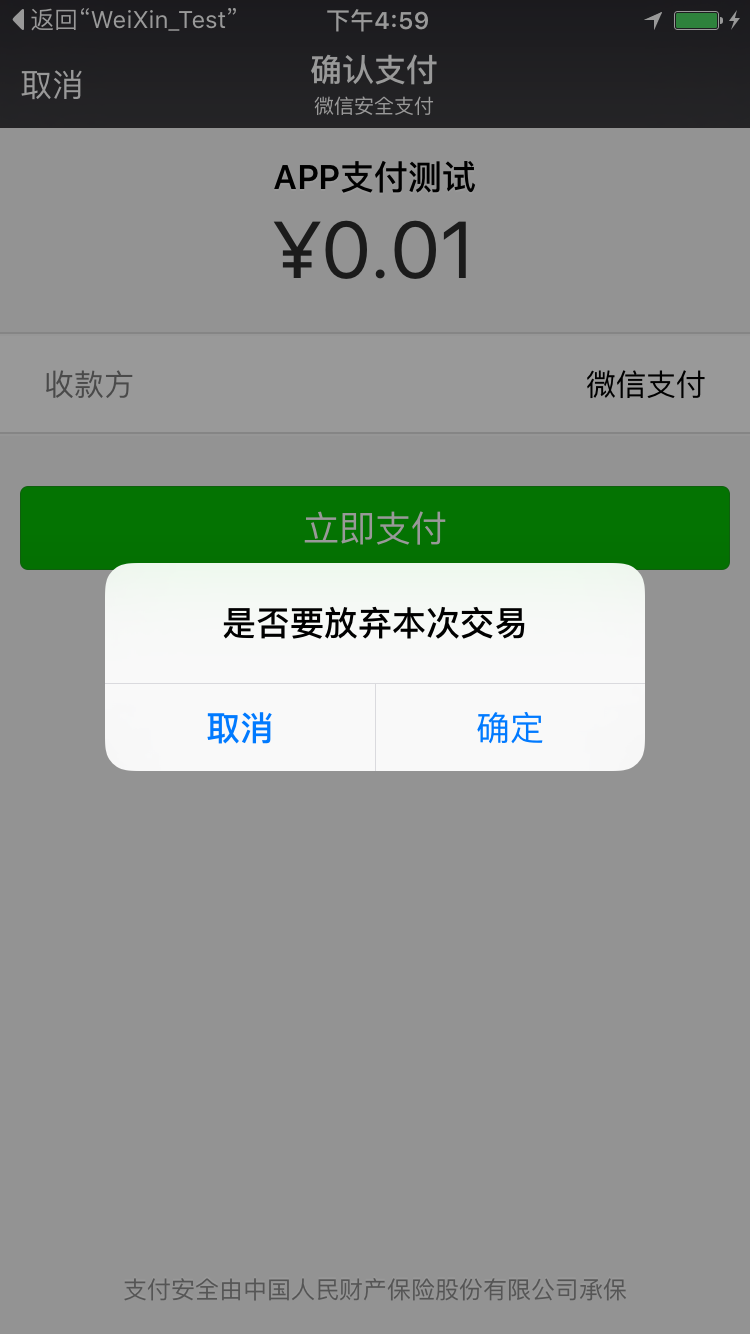Return to the WeiXin_Test app
Viewport: 750px width, 1334px height.
125,20
